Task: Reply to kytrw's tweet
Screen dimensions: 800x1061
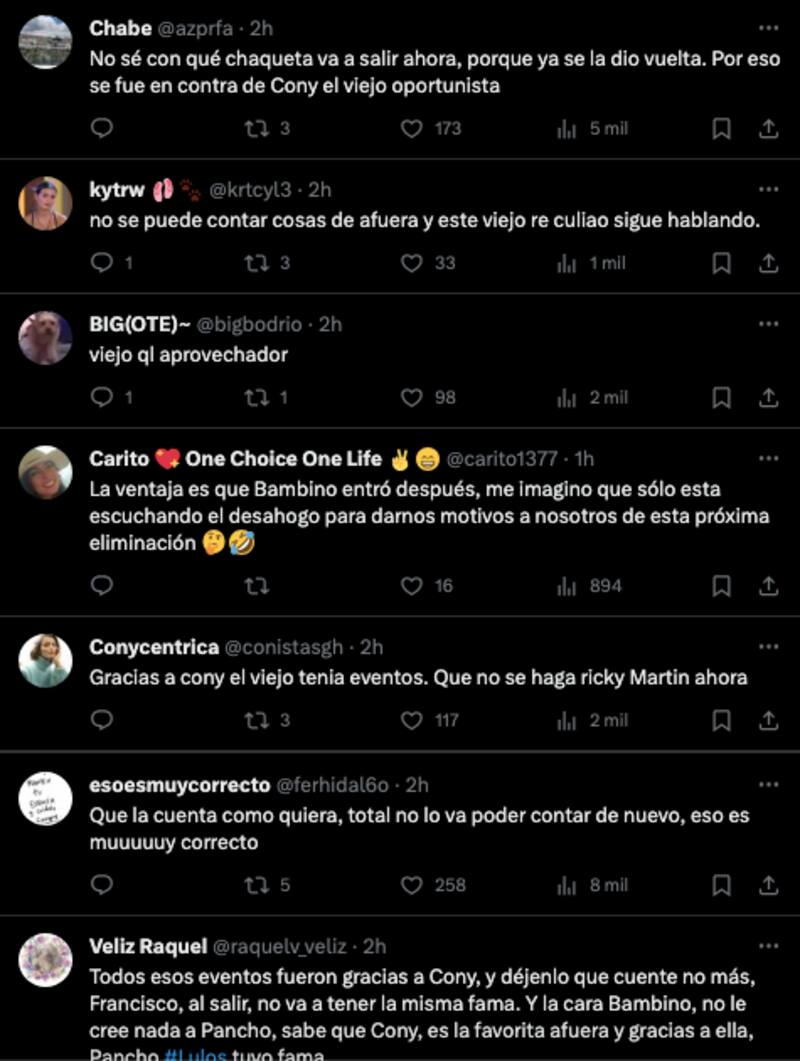Action: pyautogui.click(x=102, y=263)
